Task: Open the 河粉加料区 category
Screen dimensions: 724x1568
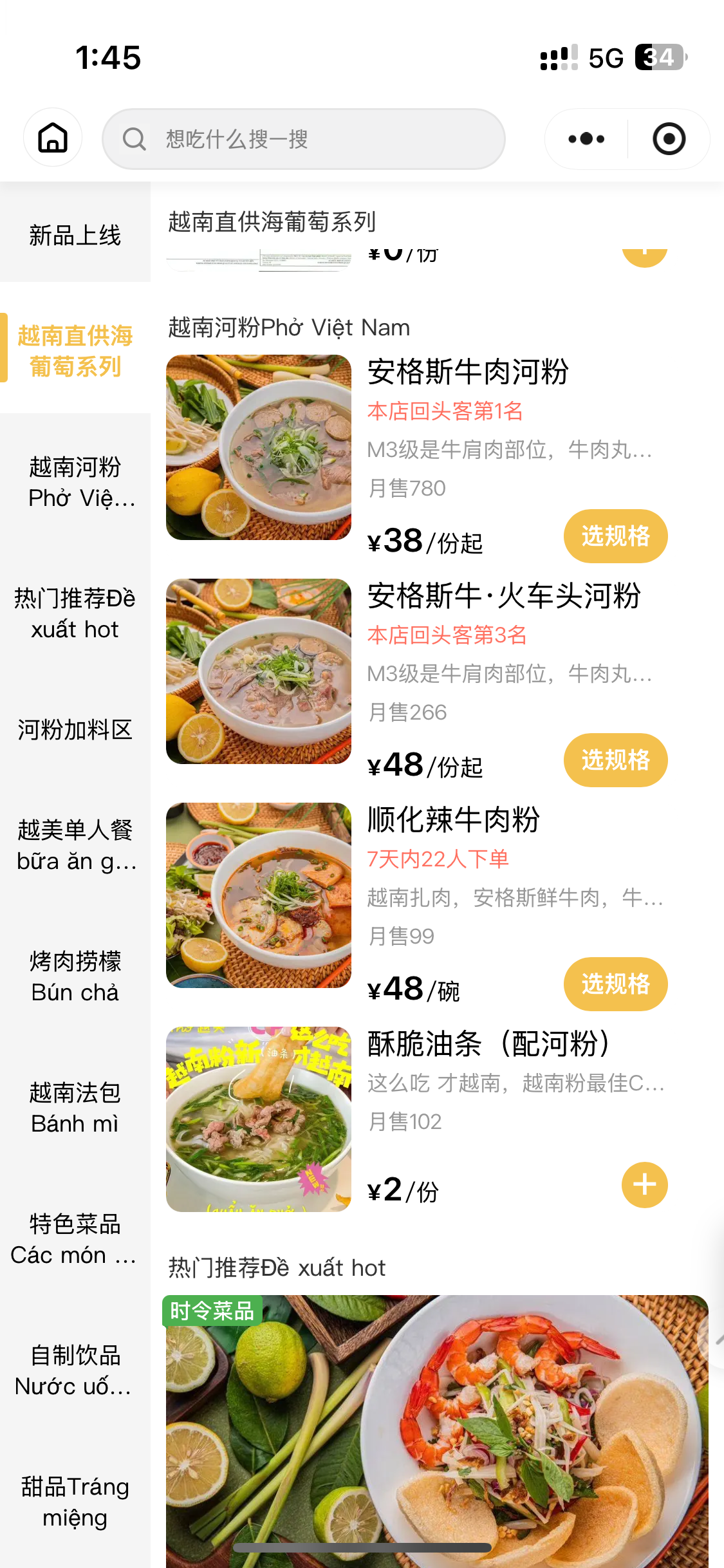Action: click(75, 730)
